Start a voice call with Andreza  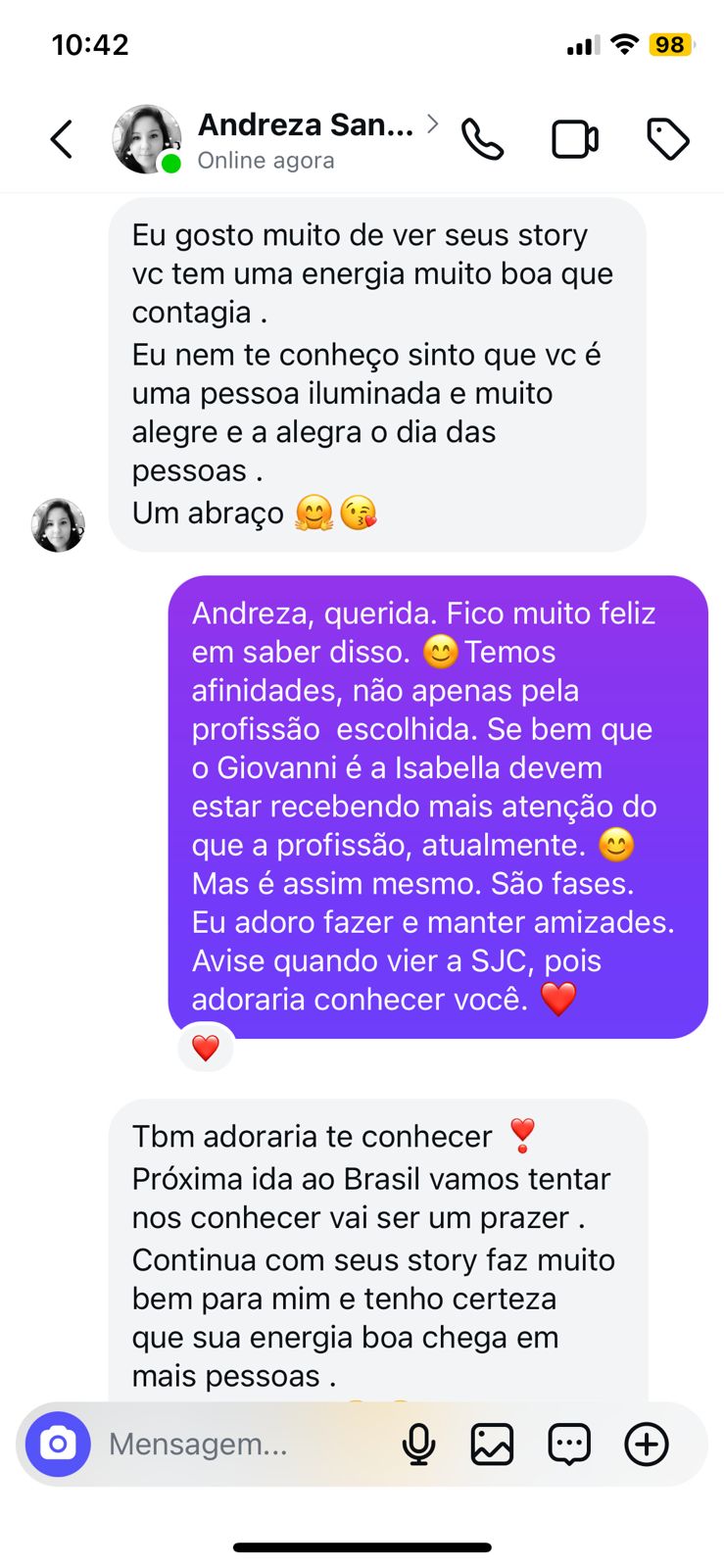click(482, 139)
